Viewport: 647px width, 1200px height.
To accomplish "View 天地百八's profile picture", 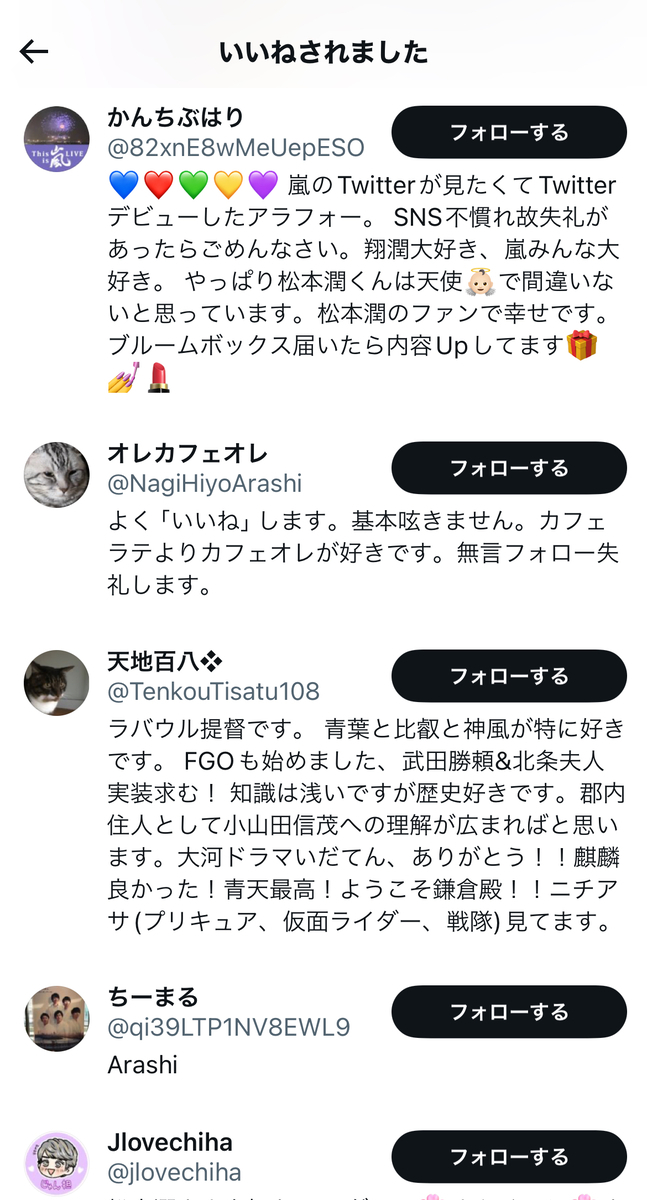I will point(57,683).
